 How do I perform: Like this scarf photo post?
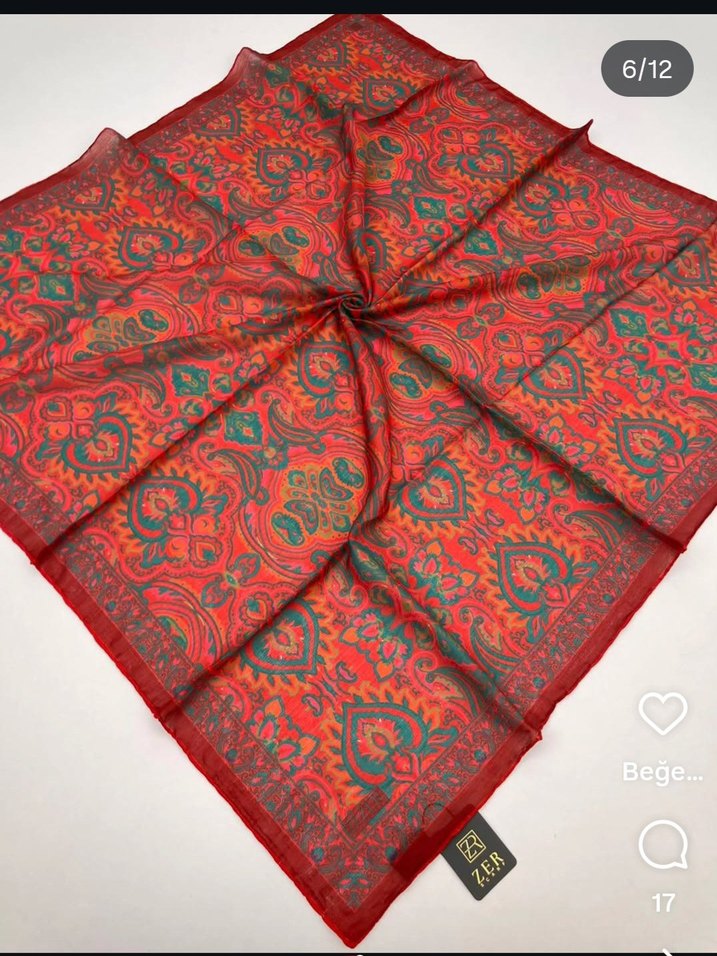(x=663, y=714)
